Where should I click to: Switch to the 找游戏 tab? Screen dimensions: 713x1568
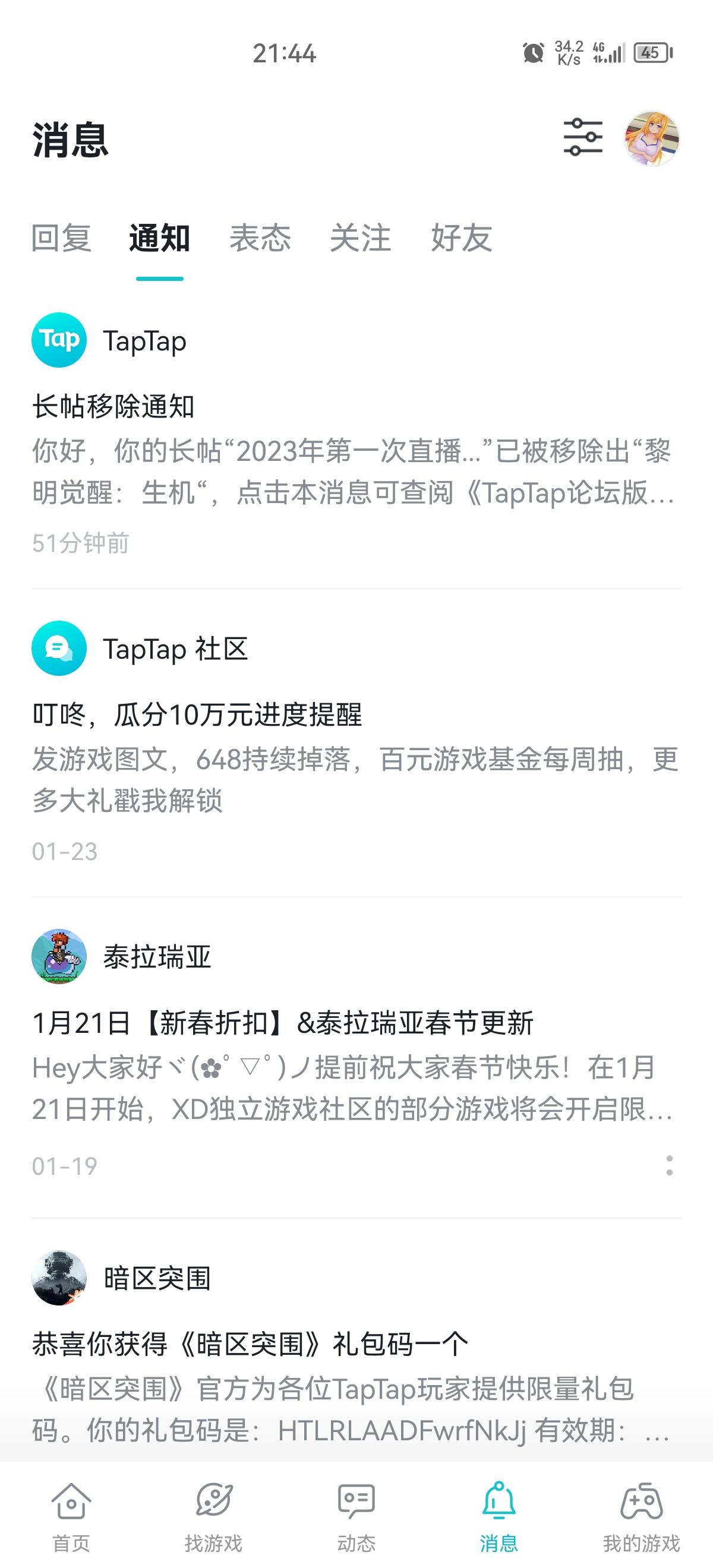214,1516
